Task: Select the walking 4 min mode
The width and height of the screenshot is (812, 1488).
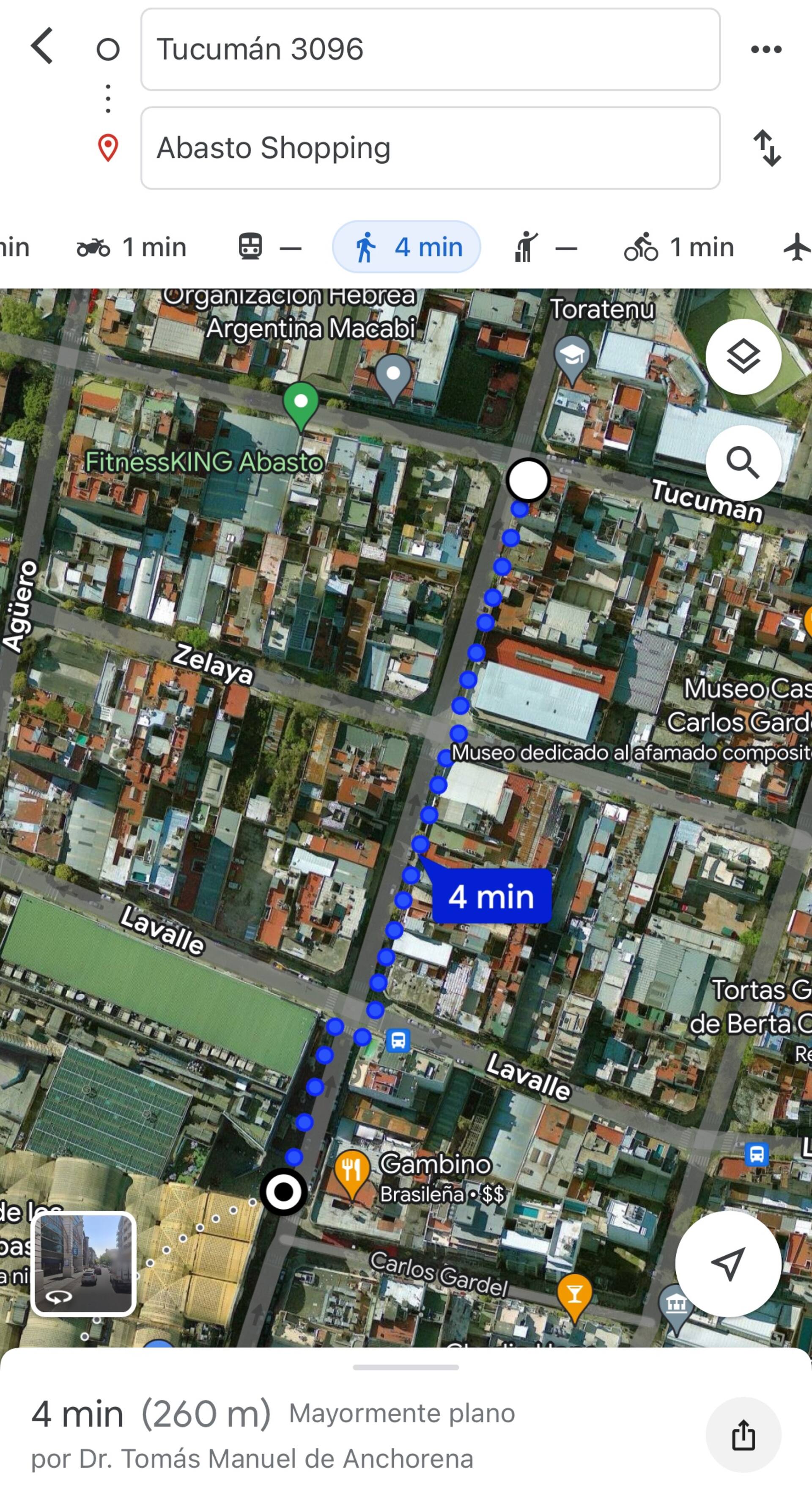Action: [x=406, y=247]
